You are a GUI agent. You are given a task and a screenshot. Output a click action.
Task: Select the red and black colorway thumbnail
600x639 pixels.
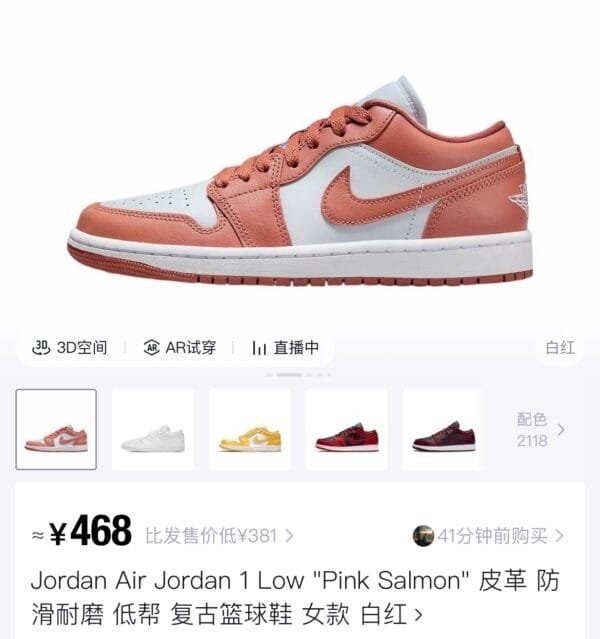347,430
